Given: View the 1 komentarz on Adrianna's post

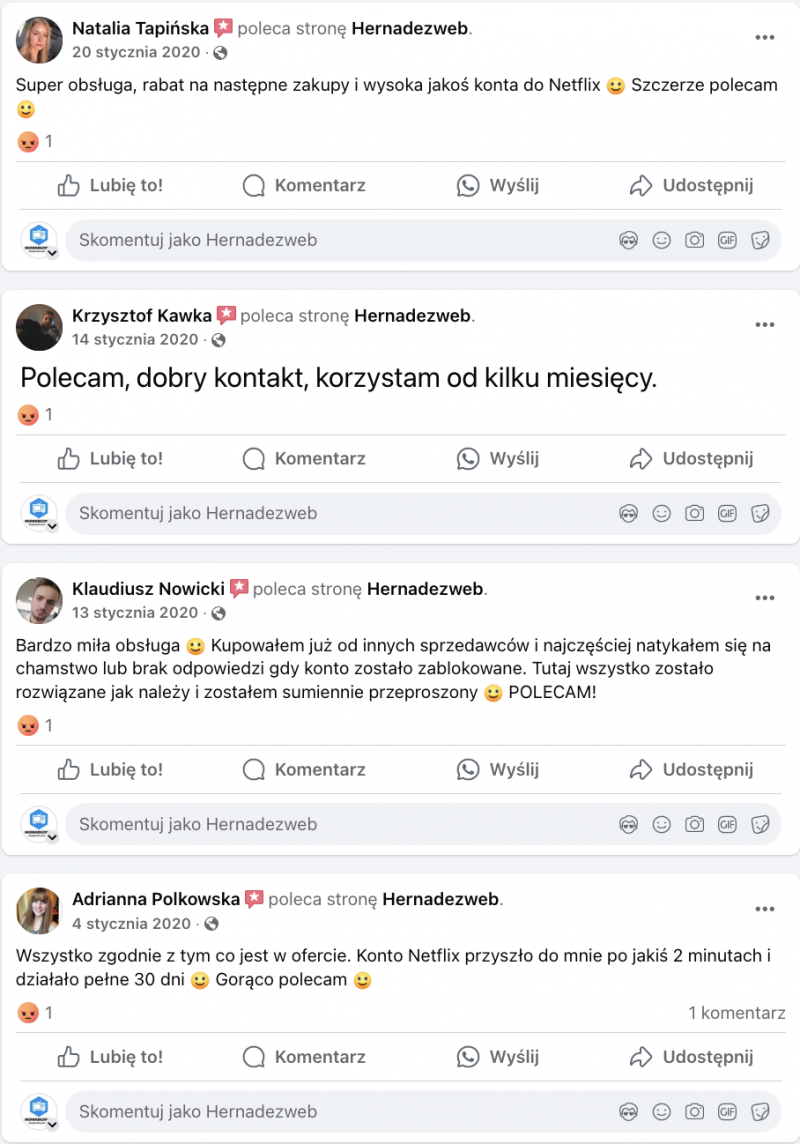Looking at the screenshot, I should click(736, 1013).
